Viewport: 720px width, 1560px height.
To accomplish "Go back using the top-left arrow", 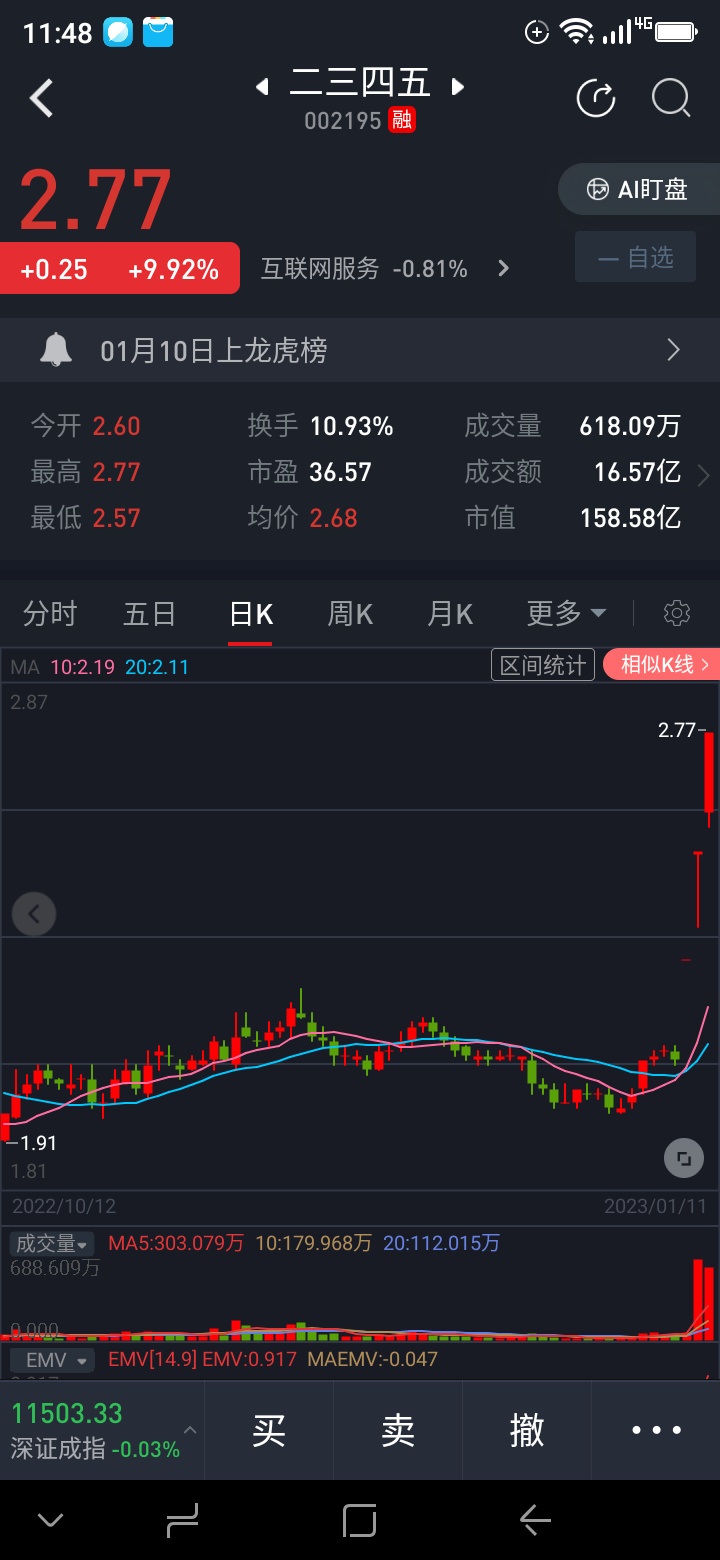I will pos(41,99).
